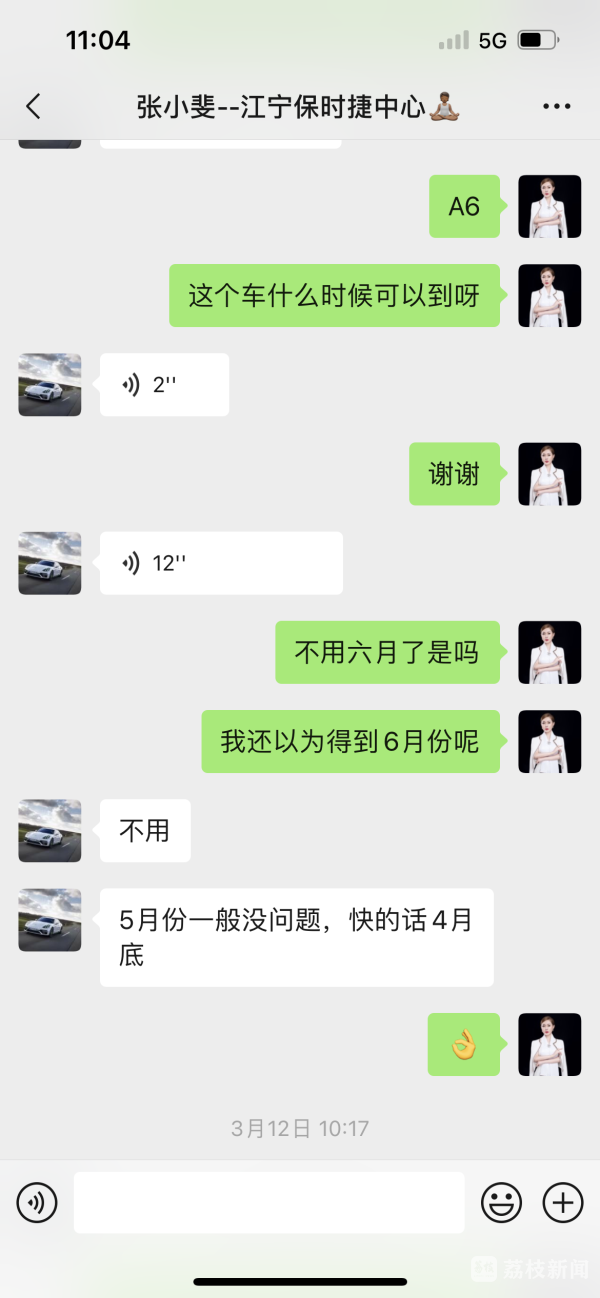This screenshot has height=1298, width=600.
Task: Open my avatar beside the A6 message
Action: pos(549,206)
